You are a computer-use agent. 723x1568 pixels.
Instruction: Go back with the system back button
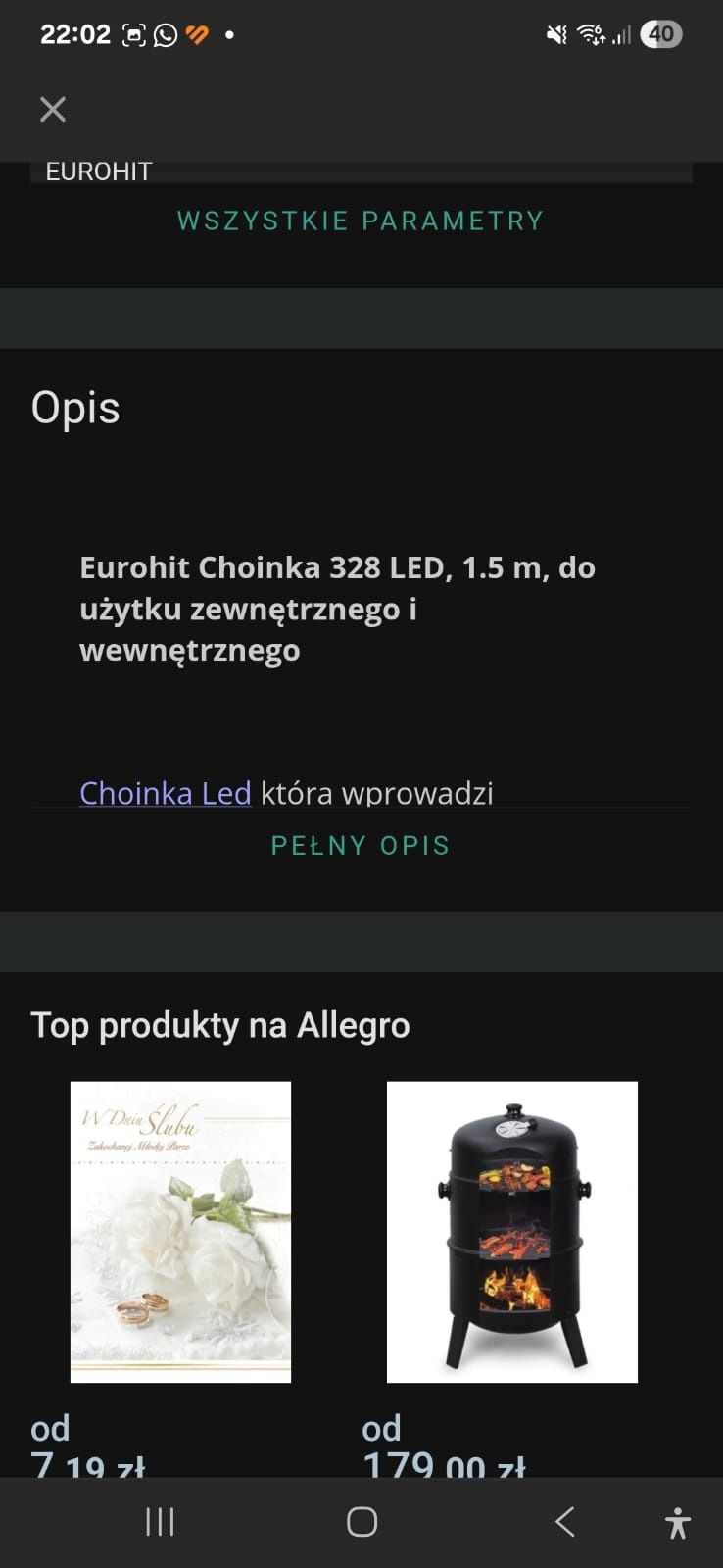pyautogui.click(x=564, y=1521)
